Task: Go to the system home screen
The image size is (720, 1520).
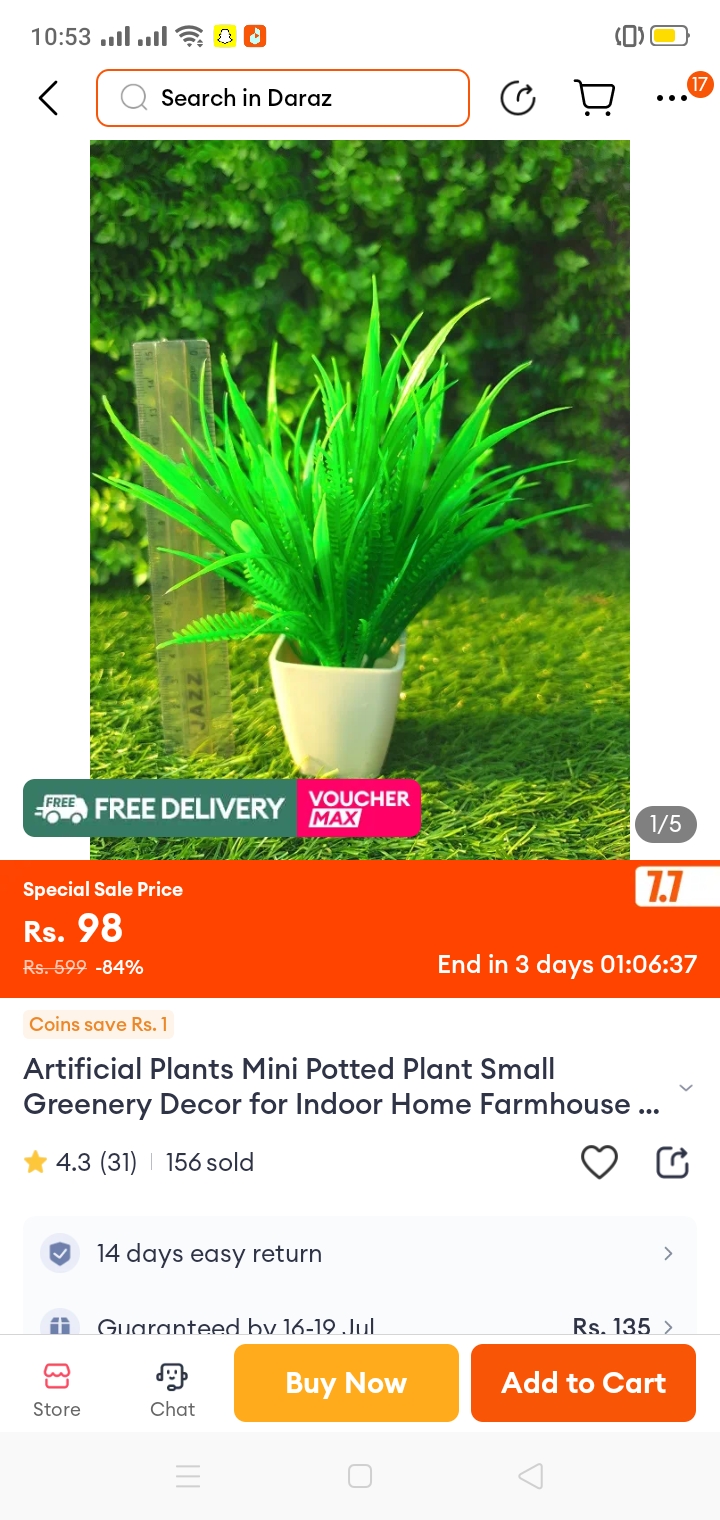Action: point(360,1476)
